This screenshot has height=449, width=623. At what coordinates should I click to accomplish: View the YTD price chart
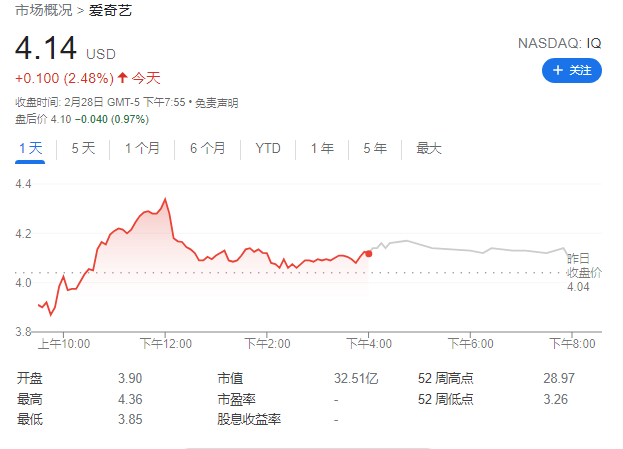[268, 148]
